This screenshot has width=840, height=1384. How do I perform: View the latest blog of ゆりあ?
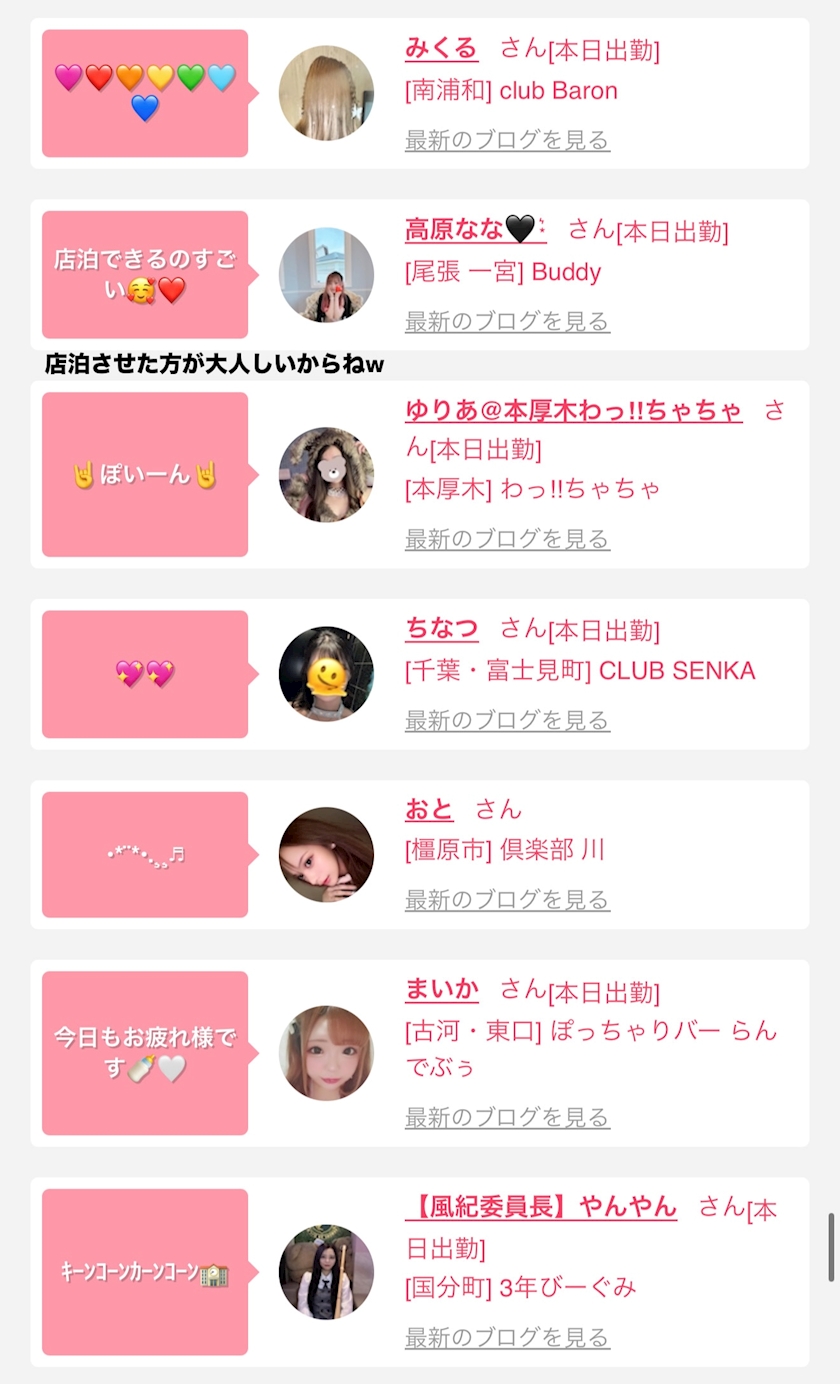point(507,539)
